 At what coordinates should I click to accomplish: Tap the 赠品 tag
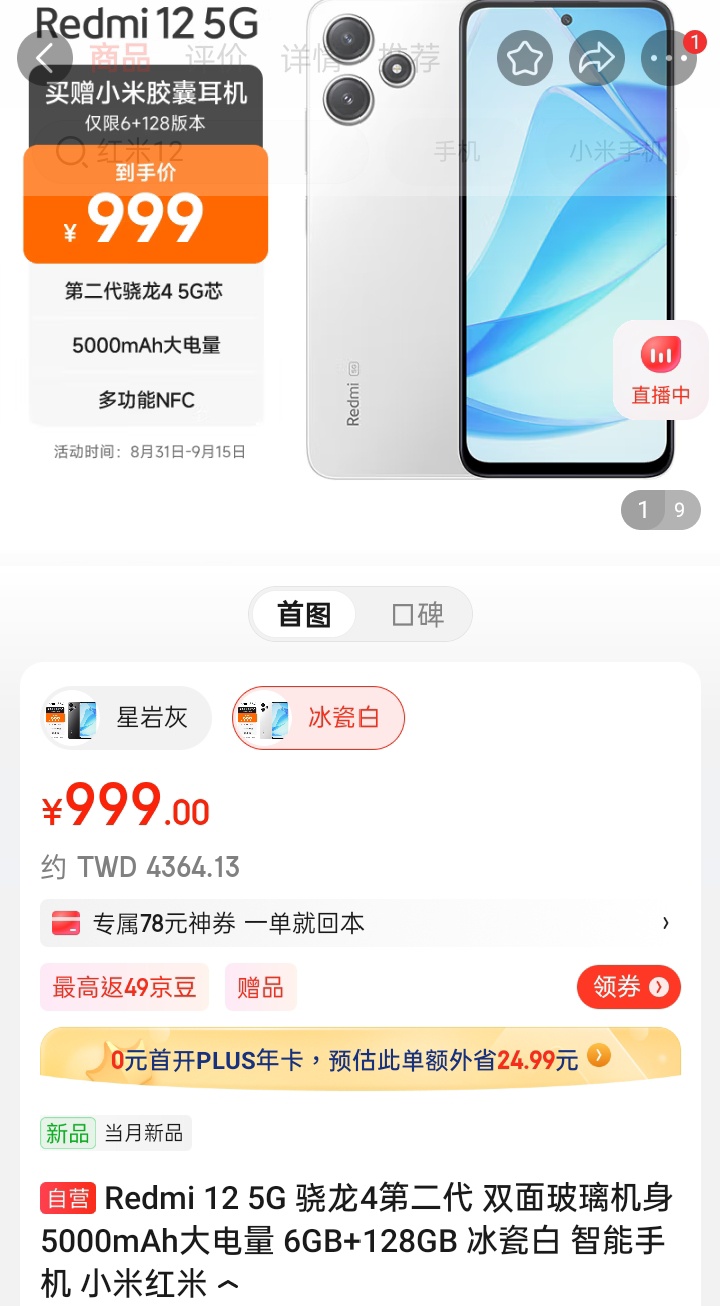click(x=260, y=988)
